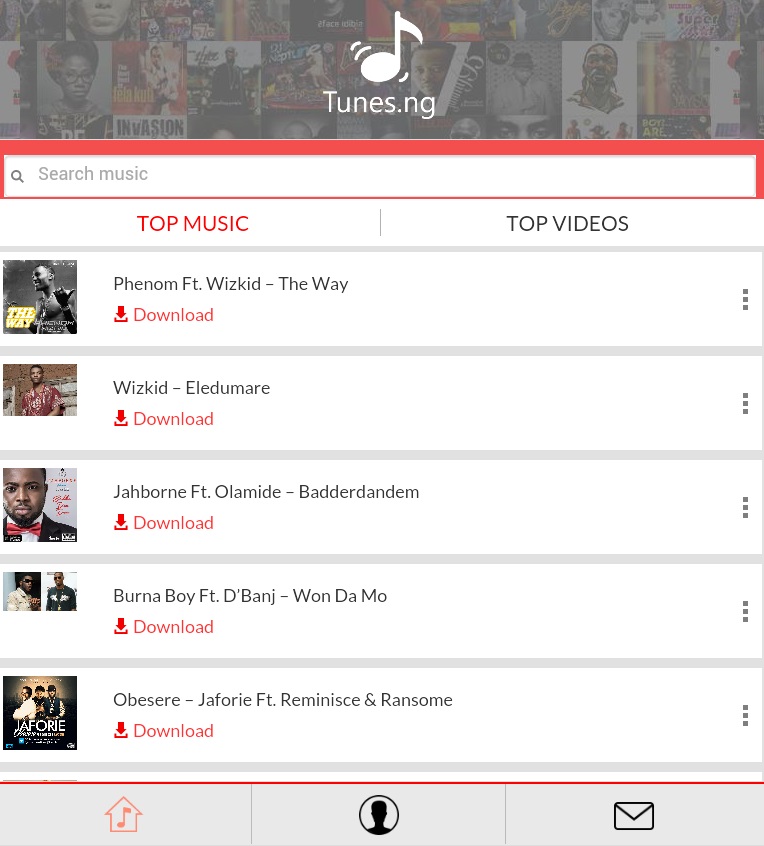Show options for Jahborne – Badderdandem
The image size is (764, 846).
point(745,507)
